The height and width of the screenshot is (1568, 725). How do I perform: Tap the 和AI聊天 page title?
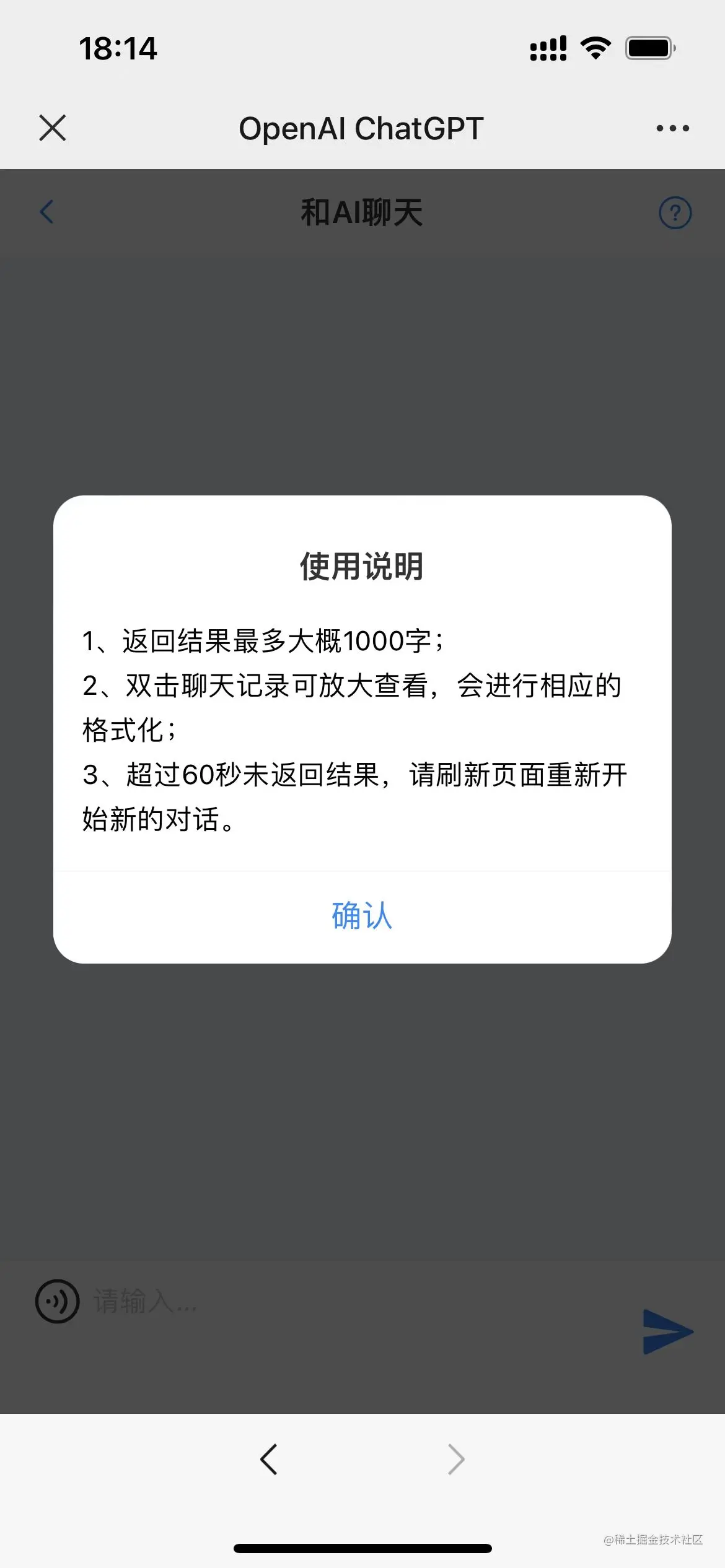(362, 212)
